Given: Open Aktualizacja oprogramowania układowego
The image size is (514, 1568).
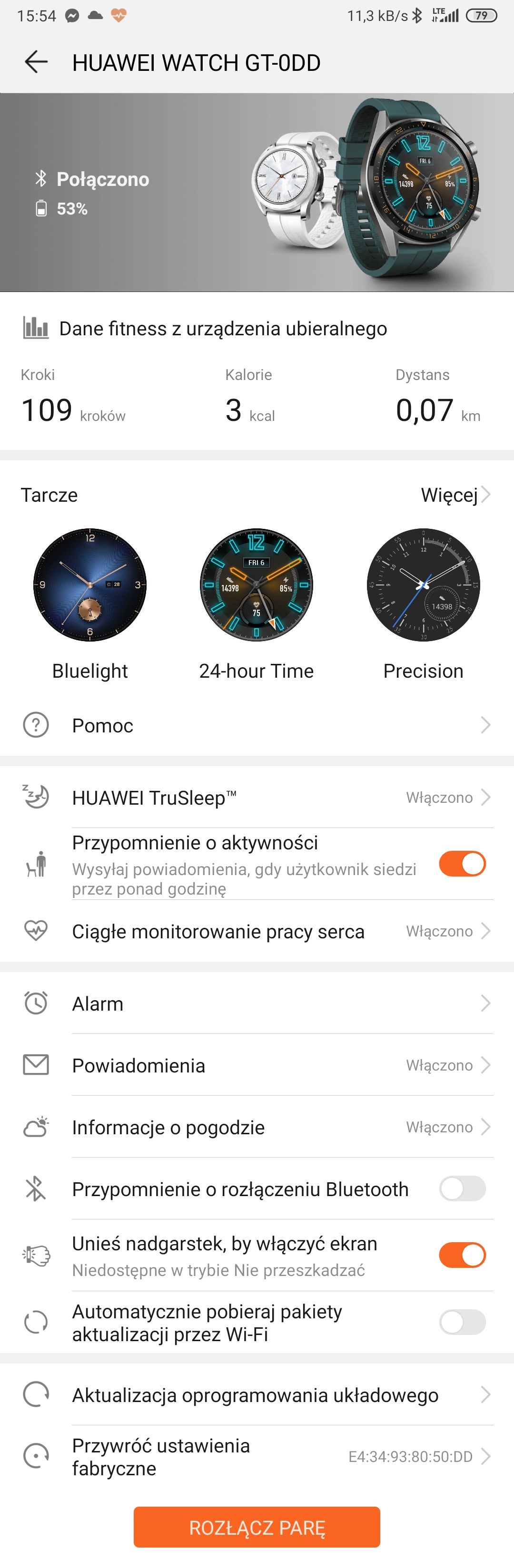Looking at the screenshot, I should tap(257, 1394).
